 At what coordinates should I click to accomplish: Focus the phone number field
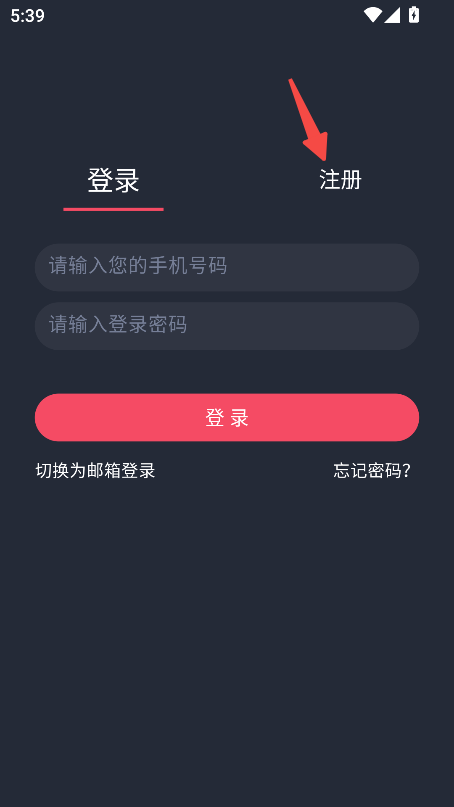click(227, 267)
